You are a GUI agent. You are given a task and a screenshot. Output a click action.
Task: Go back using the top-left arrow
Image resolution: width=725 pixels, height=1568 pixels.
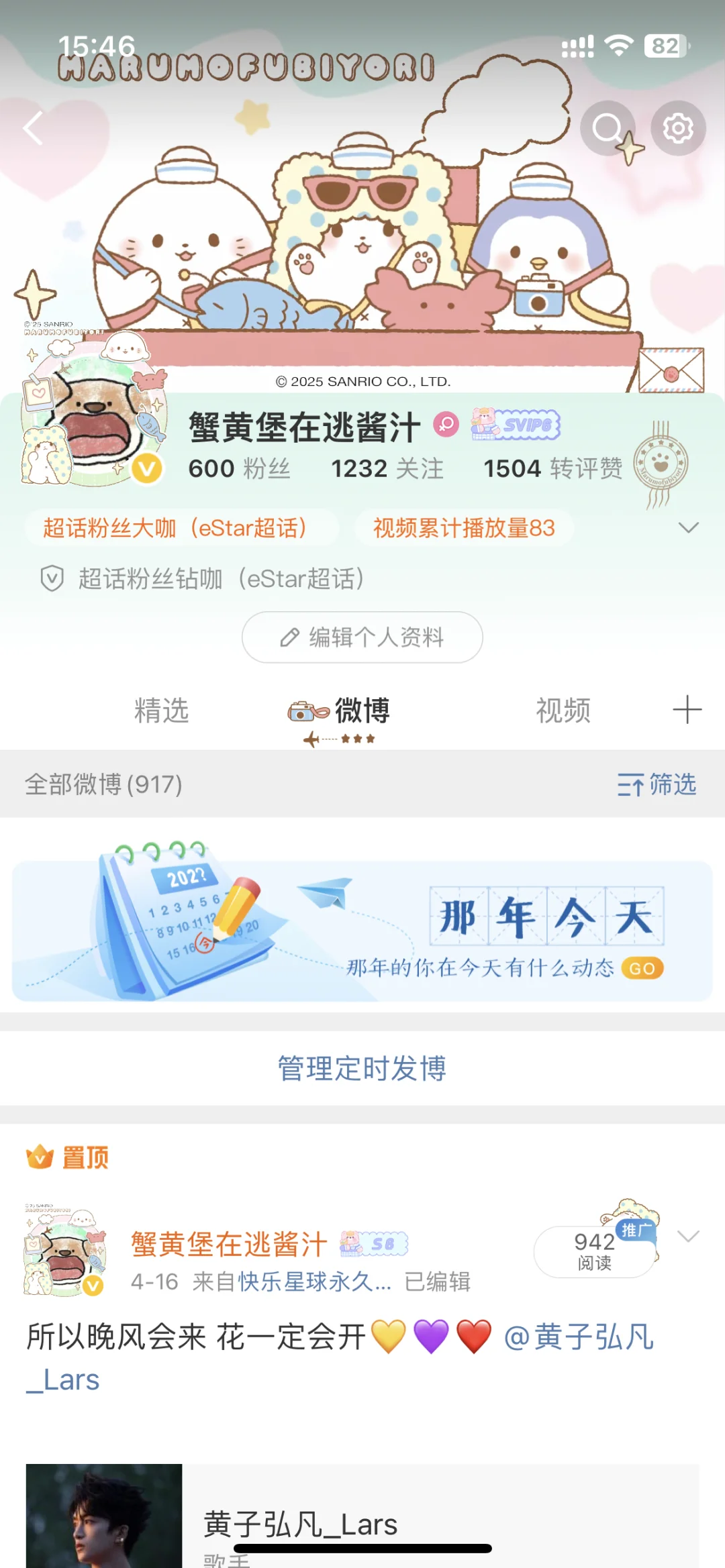[34, 128]
